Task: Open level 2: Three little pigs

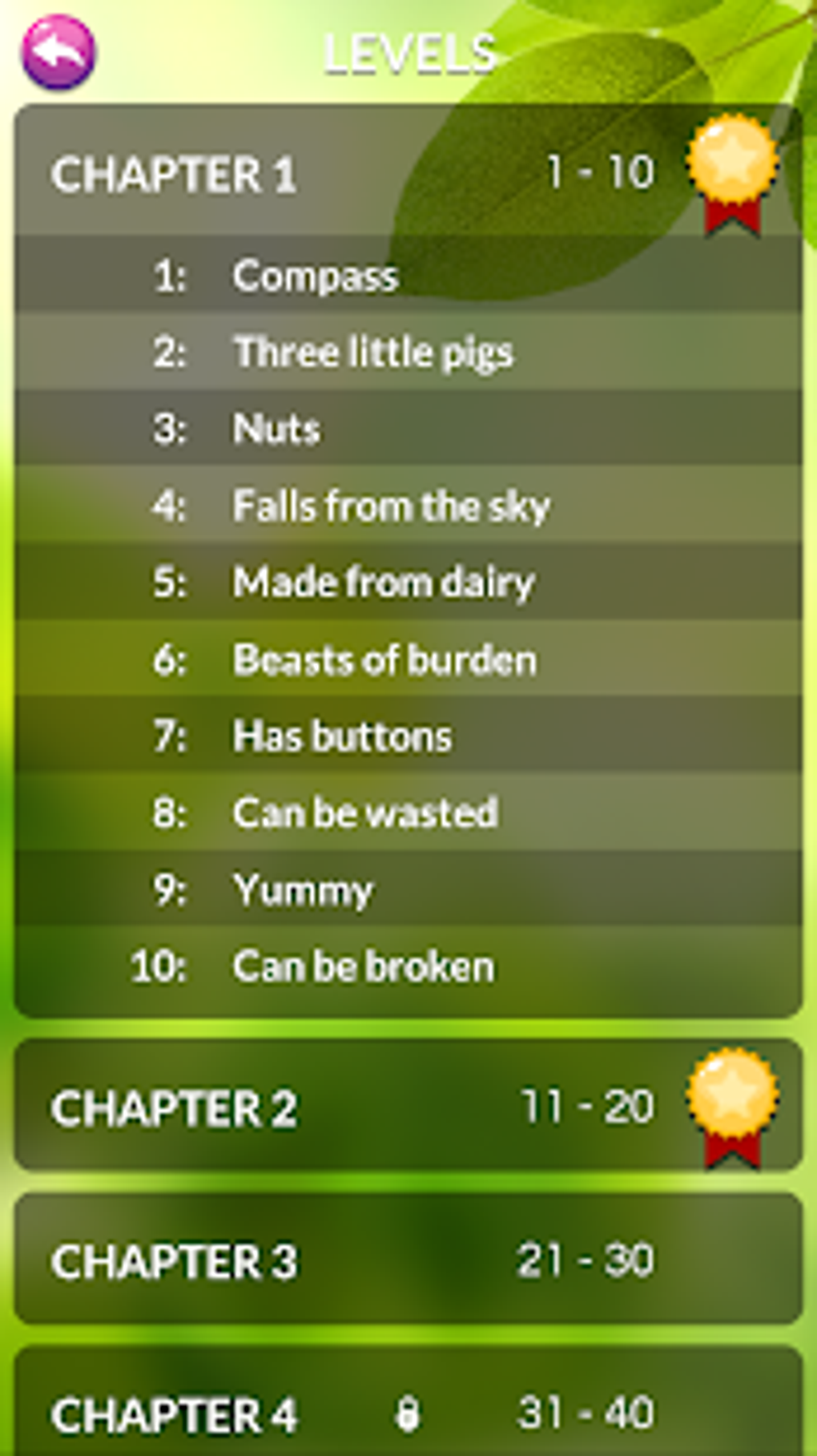Action: tap(408, 352)
